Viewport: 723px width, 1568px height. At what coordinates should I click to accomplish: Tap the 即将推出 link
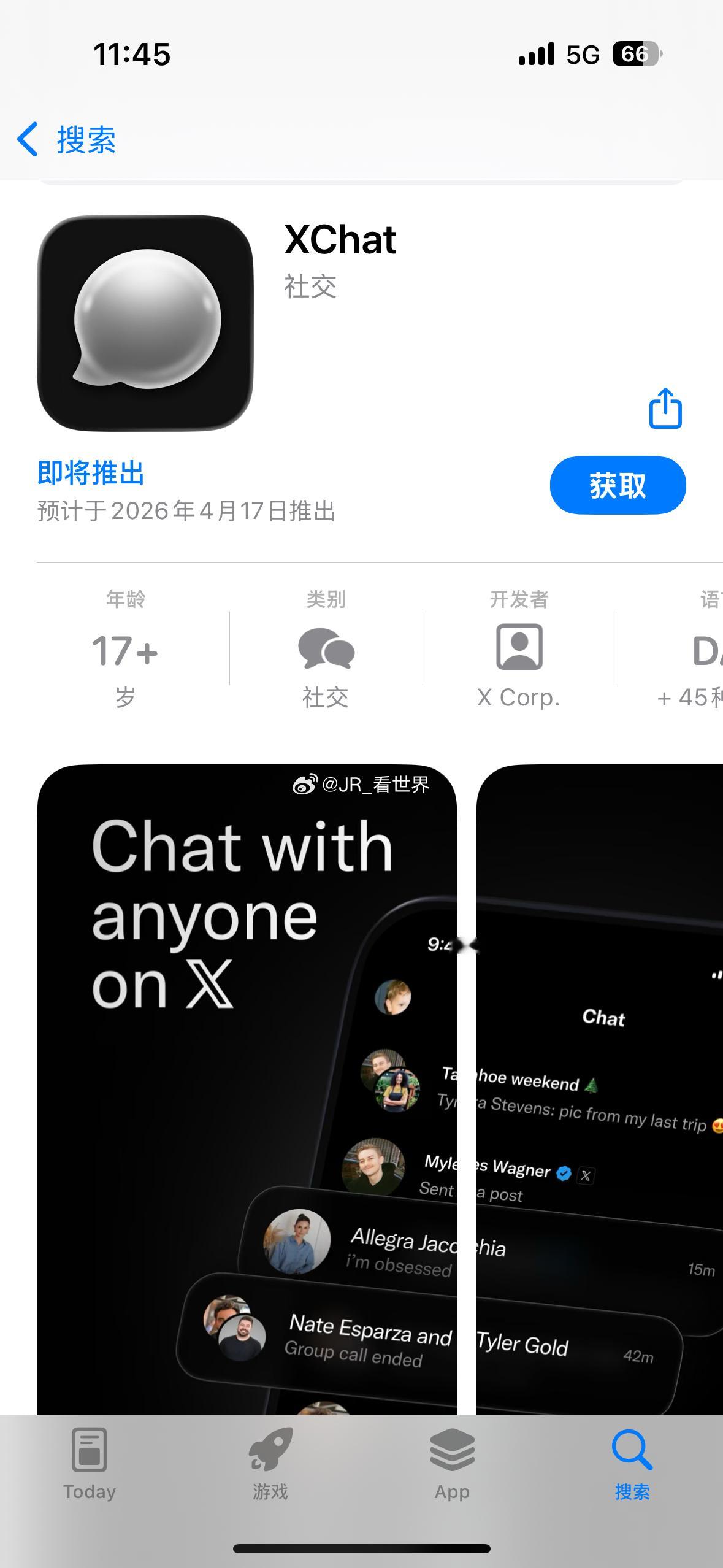tap(90, 472)
